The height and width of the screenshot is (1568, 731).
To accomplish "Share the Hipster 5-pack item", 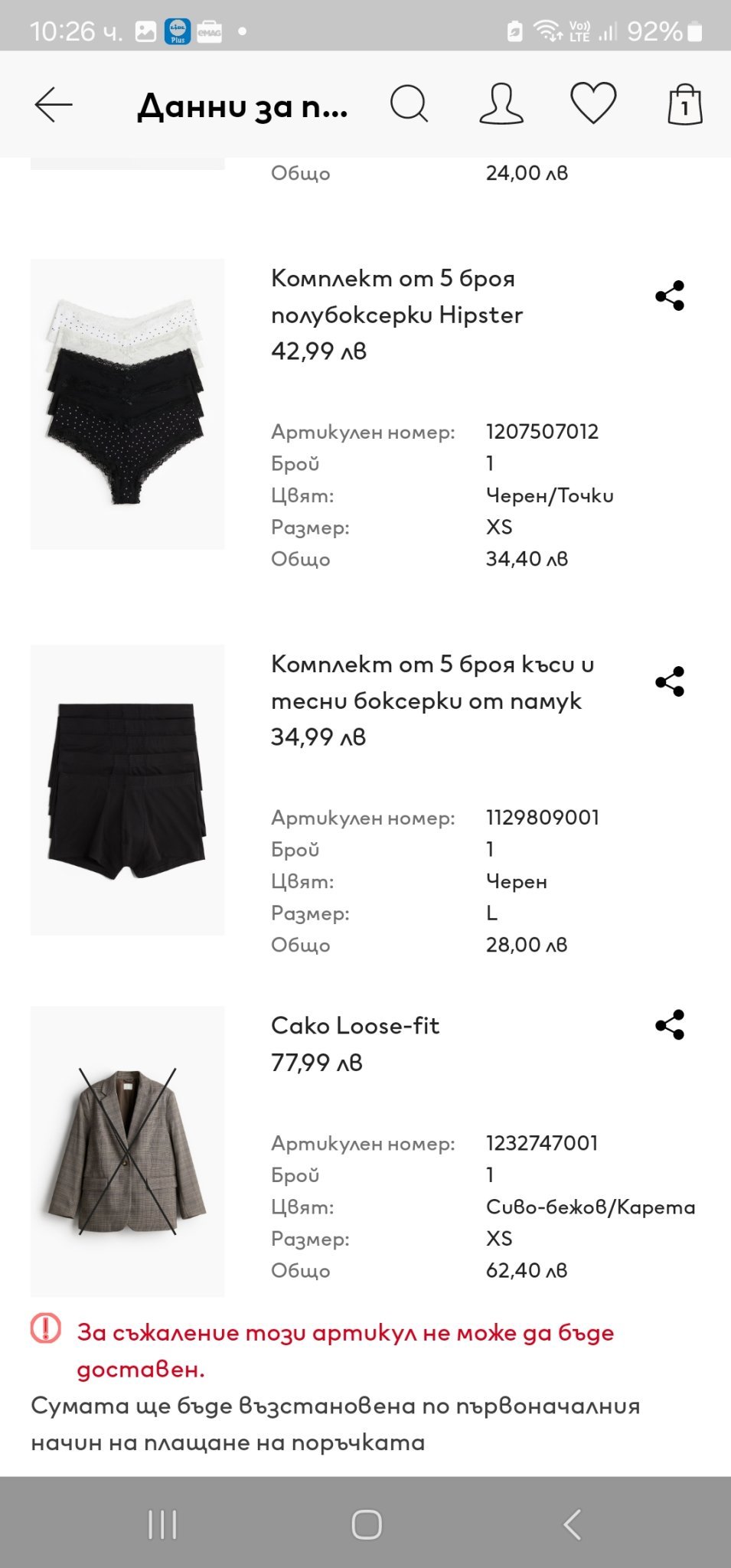I will (670, 296).
